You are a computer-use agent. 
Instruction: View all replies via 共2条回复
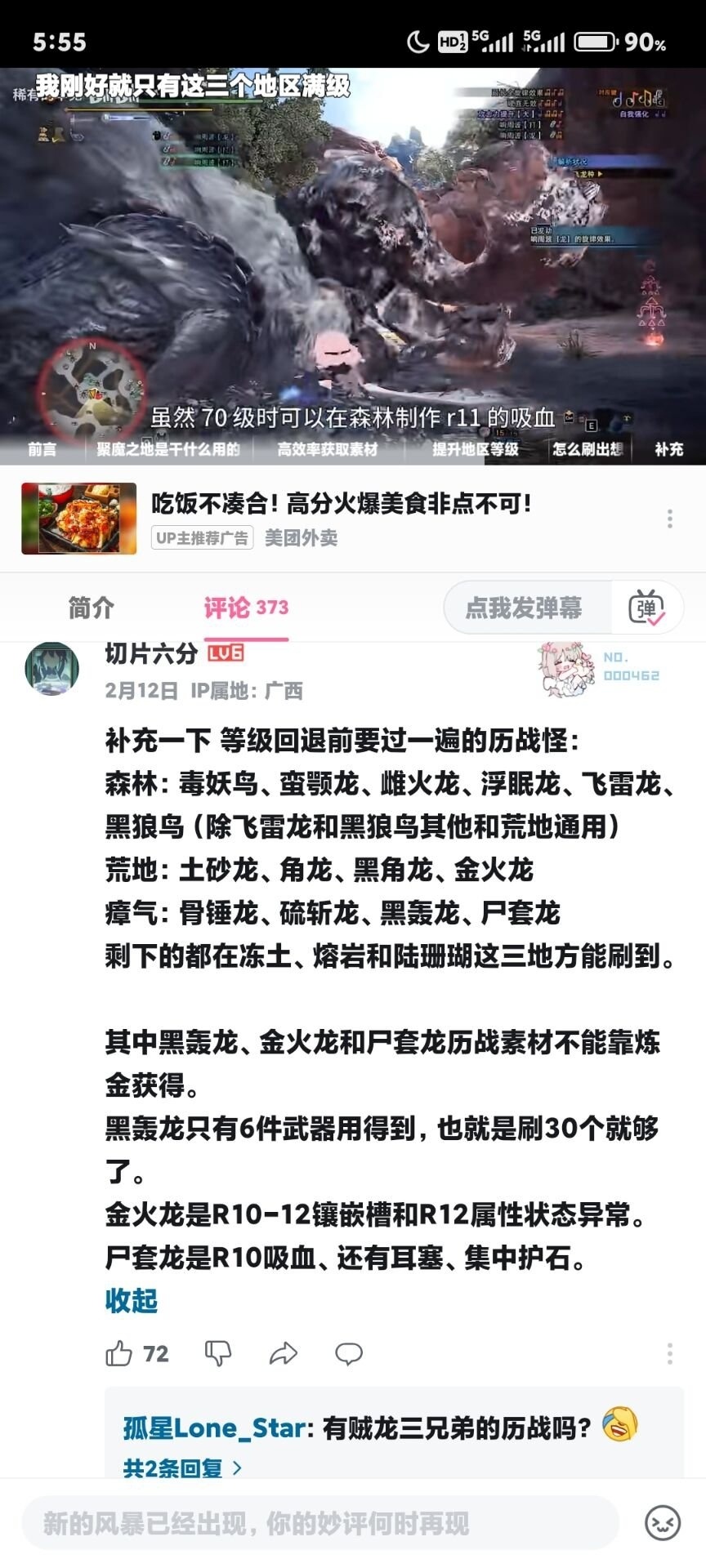pyautogui.click(x=182, y=1468)
